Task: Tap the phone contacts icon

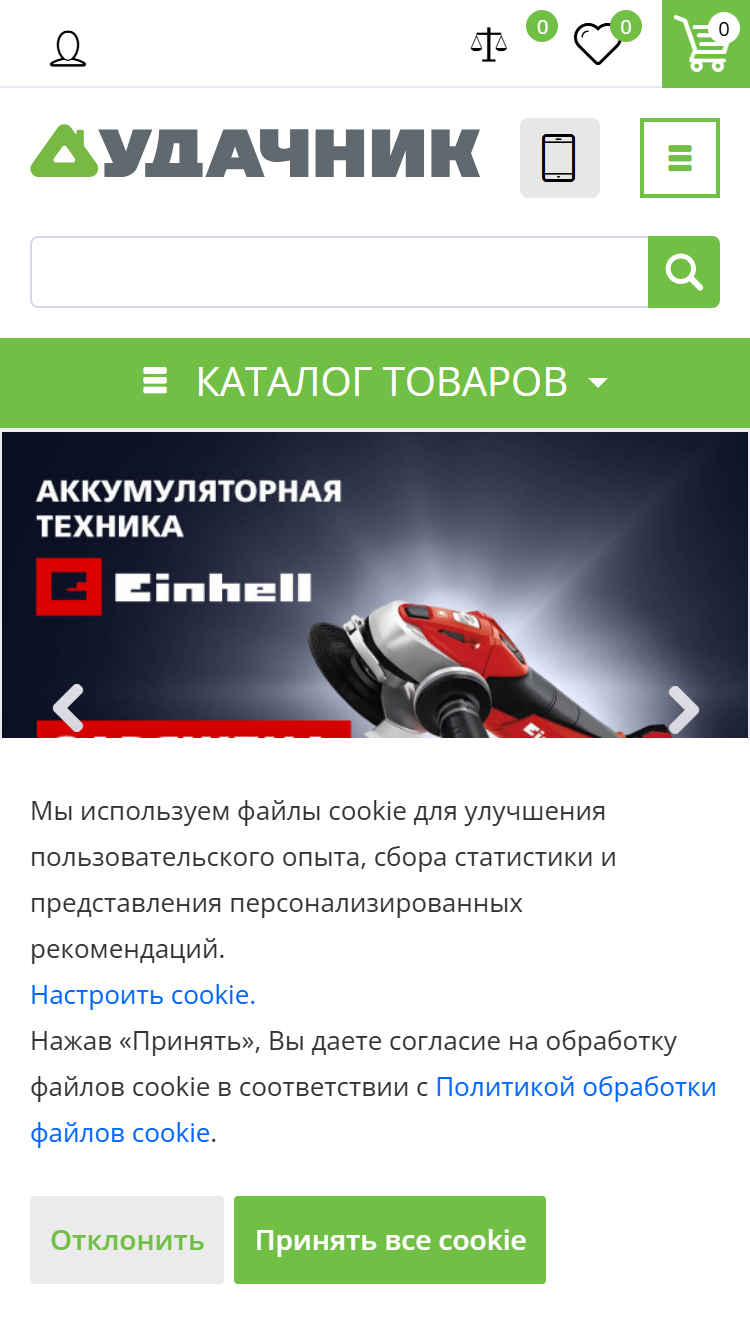Action: [x=559, y=158]
